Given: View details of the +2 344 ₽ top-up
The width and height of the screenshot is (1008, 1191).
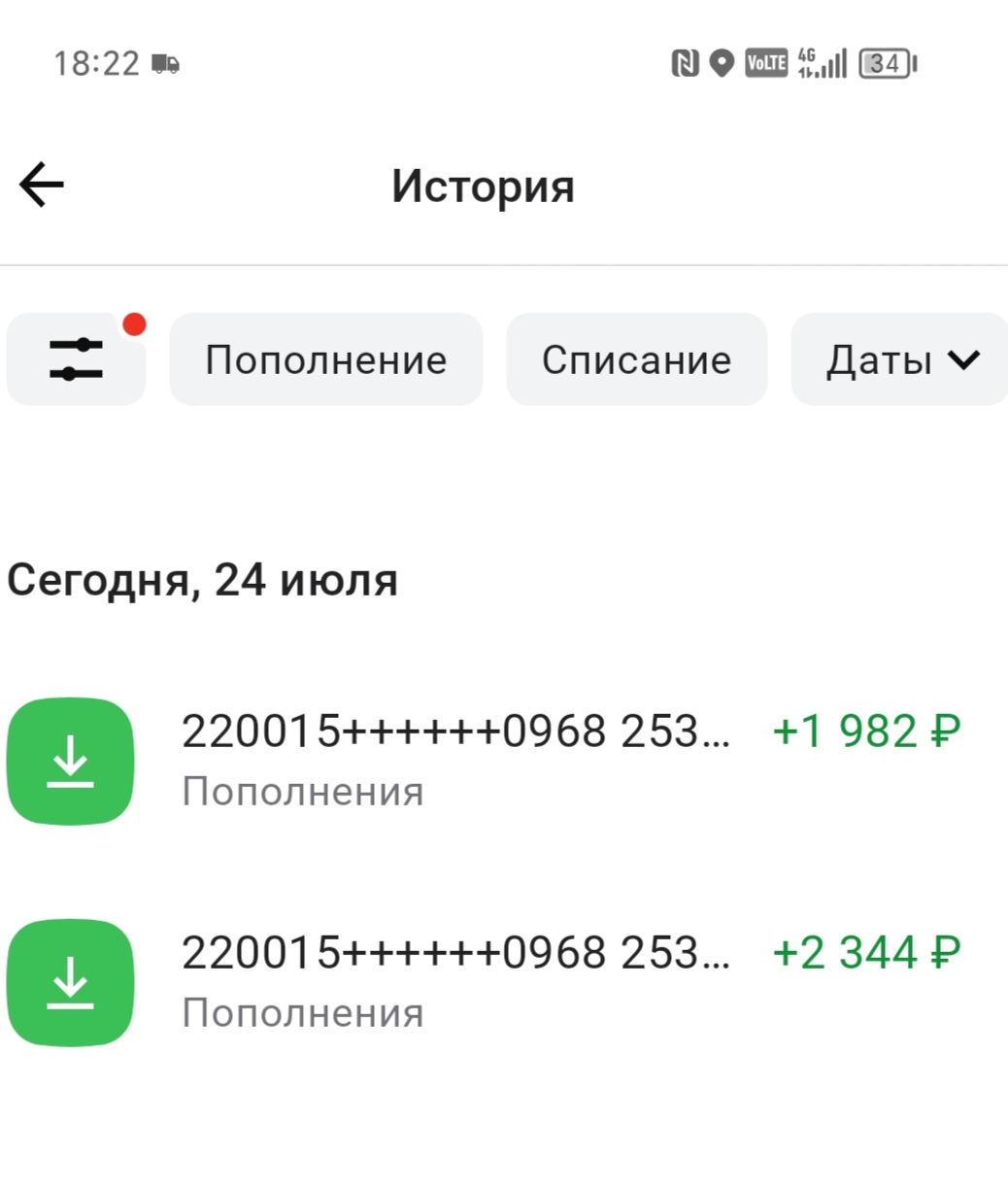Looking at the screenshot, I should pos(484,981).
